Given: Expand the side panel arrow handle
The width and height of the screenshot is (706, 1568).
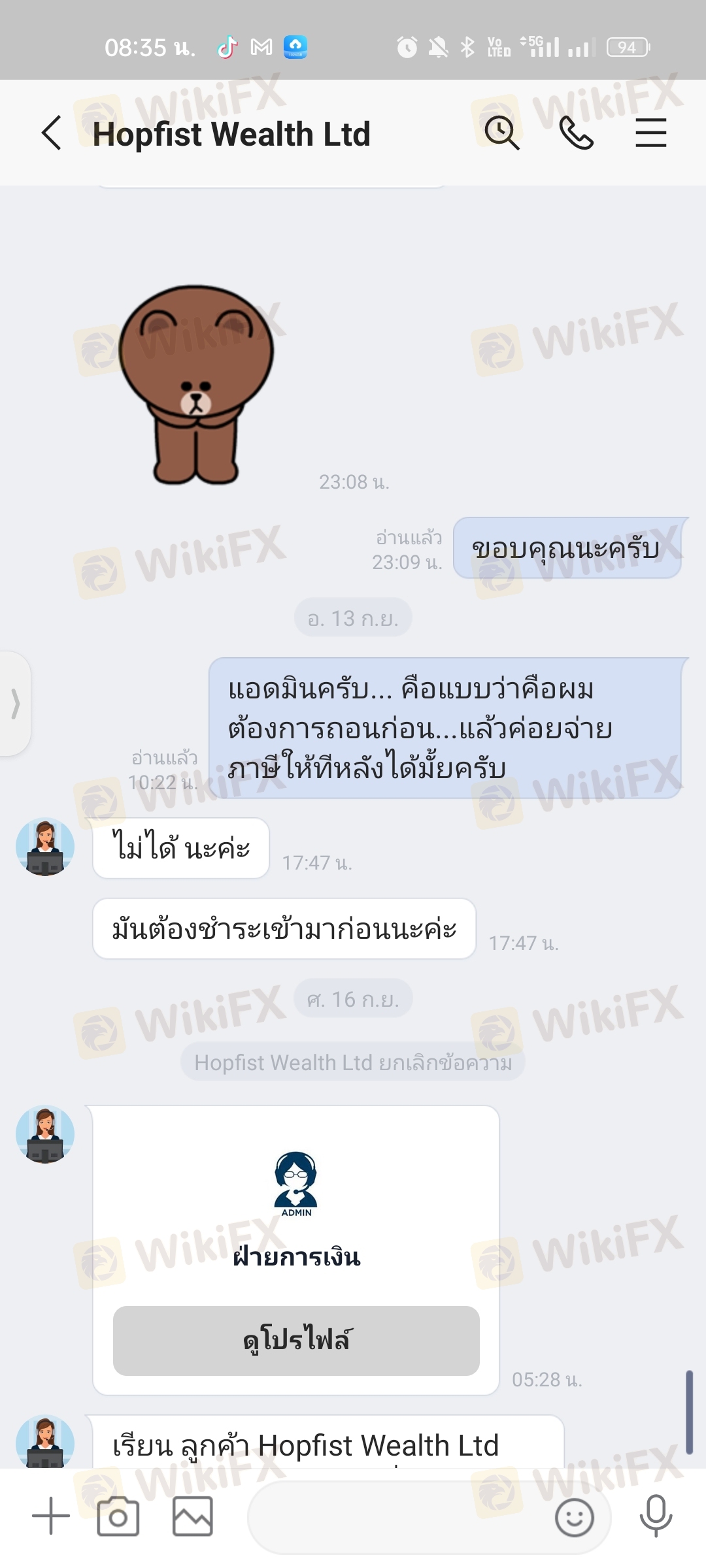Looking at the screenshot, I should 15,704.
